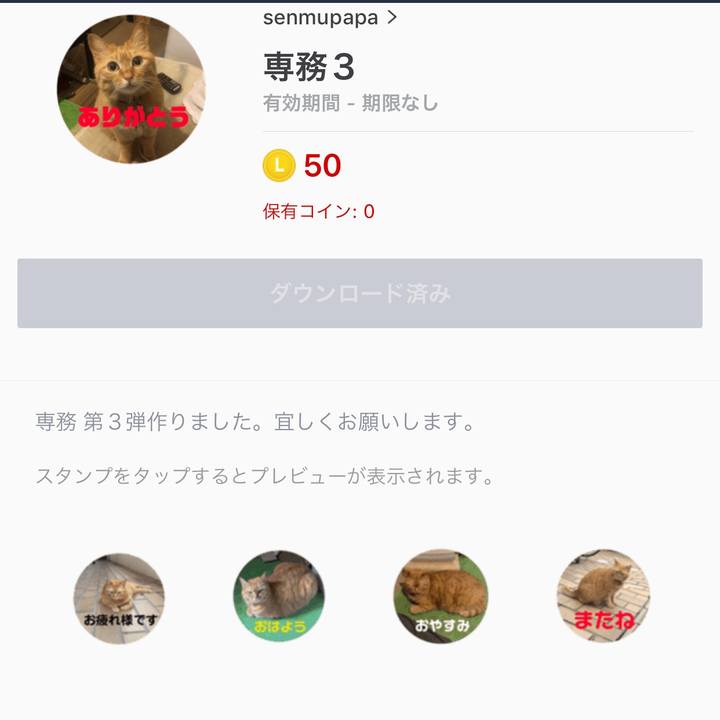Viewport: 720px width, 720px height.
Task: Preview the またね cat sticker
Action: click(x=603, y=596)
